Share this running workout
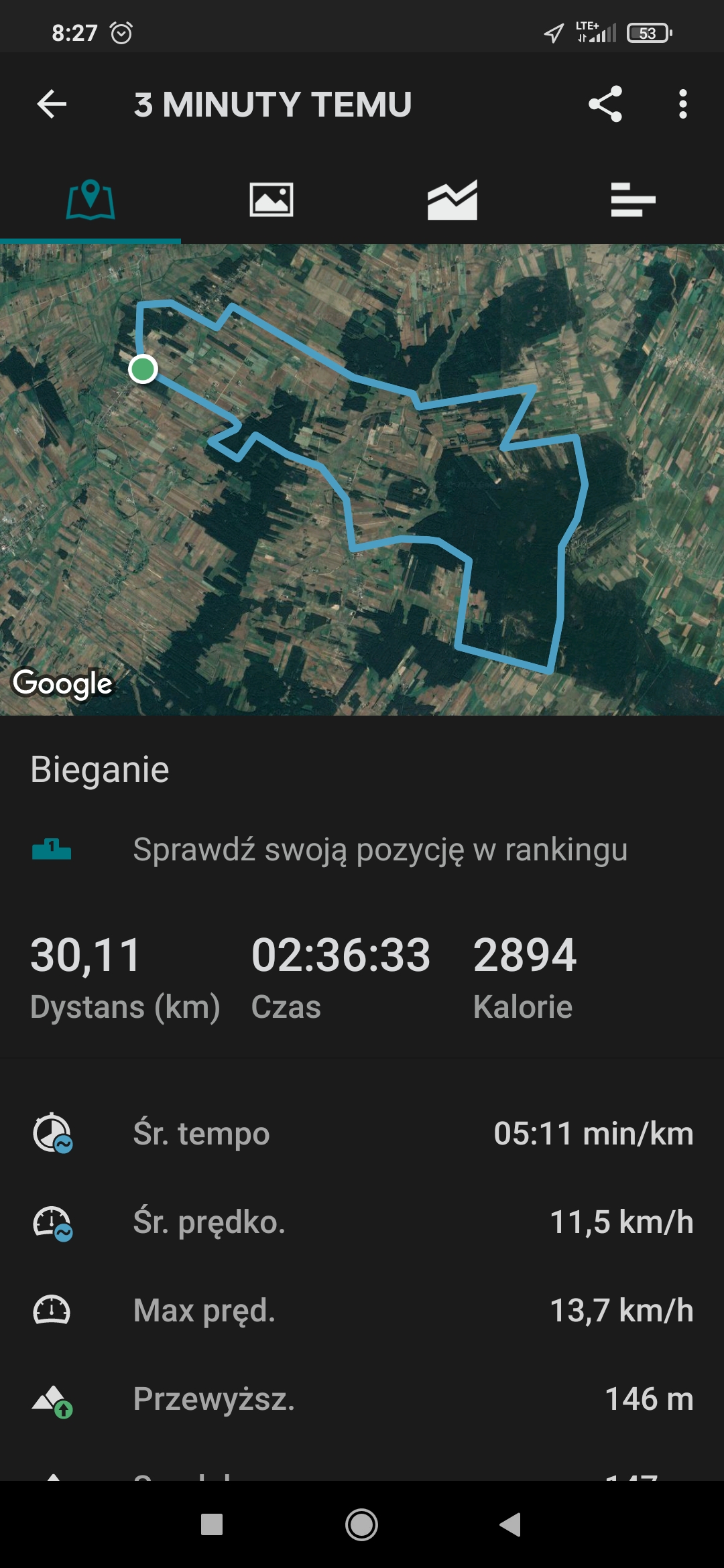Screen dimensions: 724x1568 605,105
